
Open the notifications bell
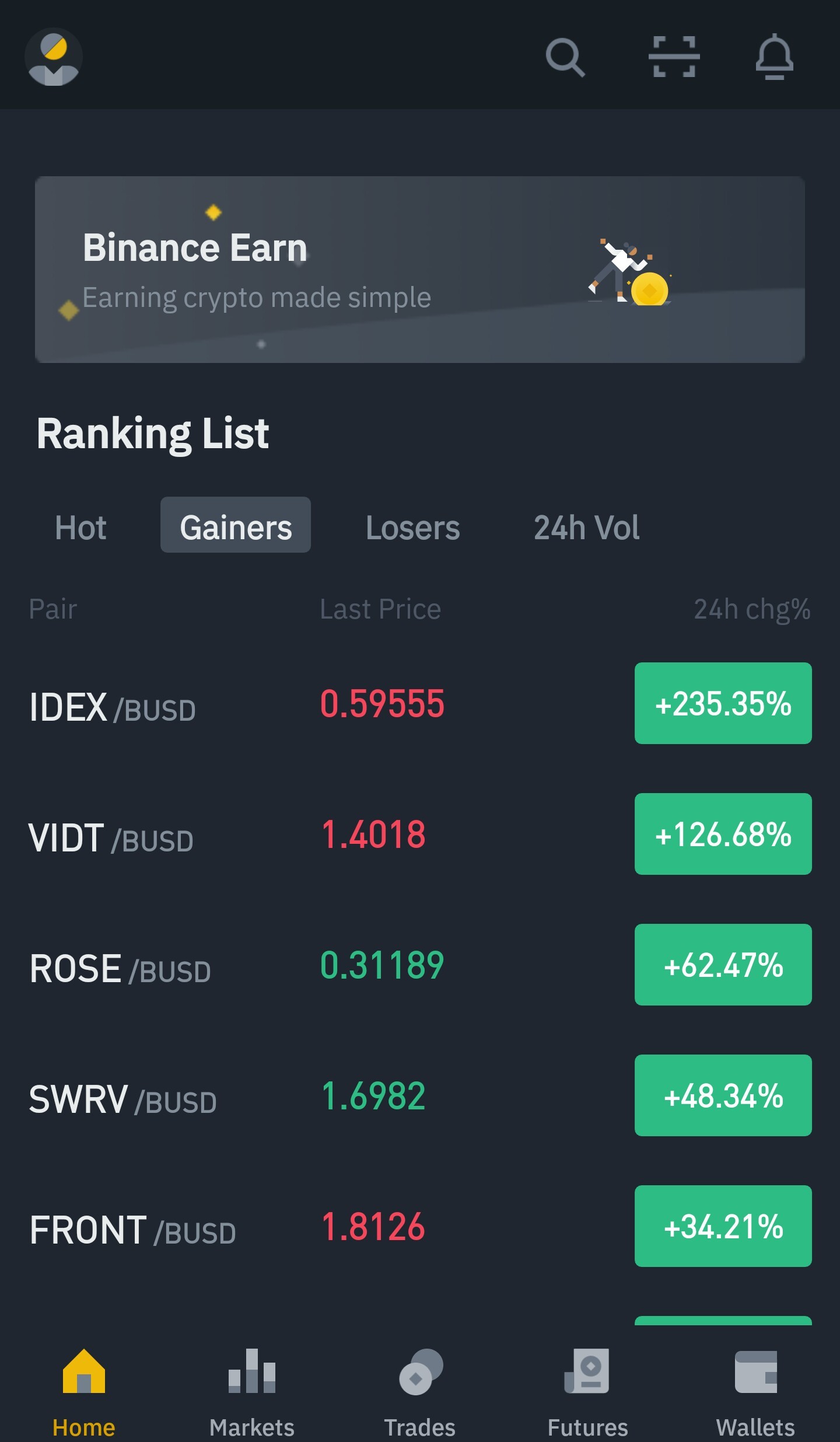coord(774,57)
